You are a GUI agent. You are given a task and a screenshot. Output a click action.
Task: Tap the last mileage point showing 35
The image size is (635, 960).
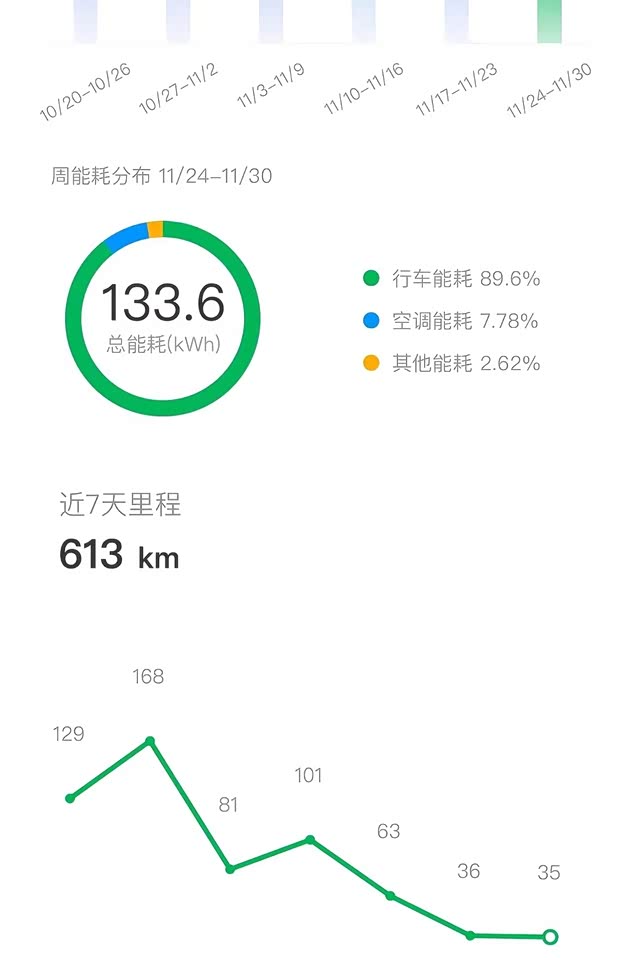549,937
